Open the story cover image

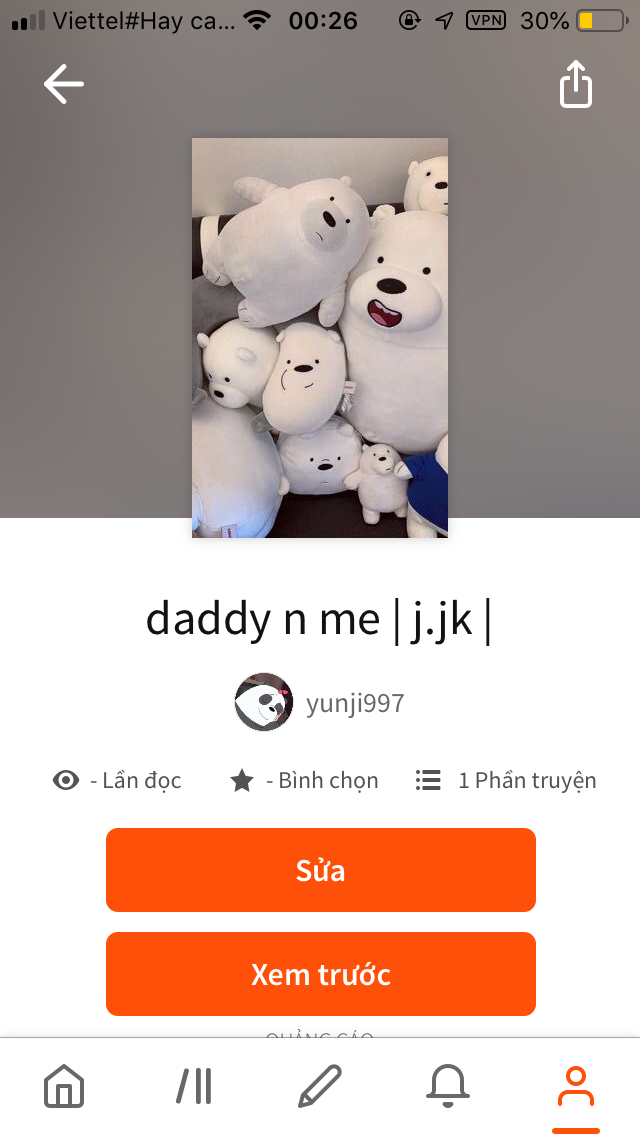tap(320, 338)
